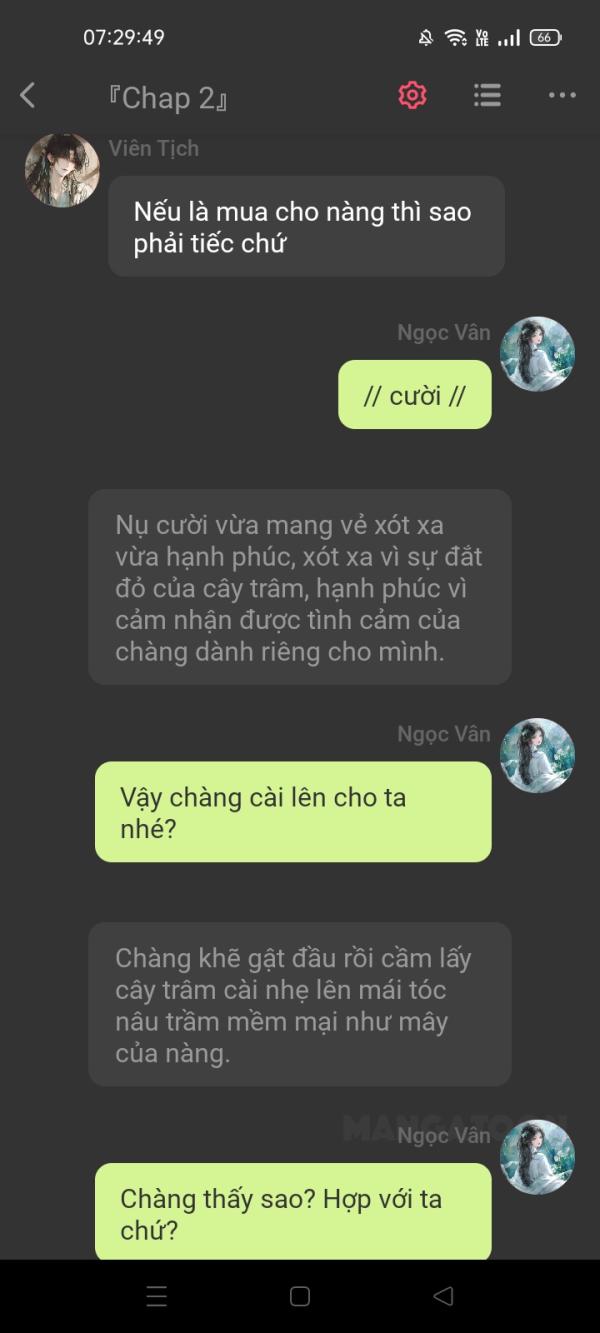
Task: Tap the system home button
Action: 300,1296
